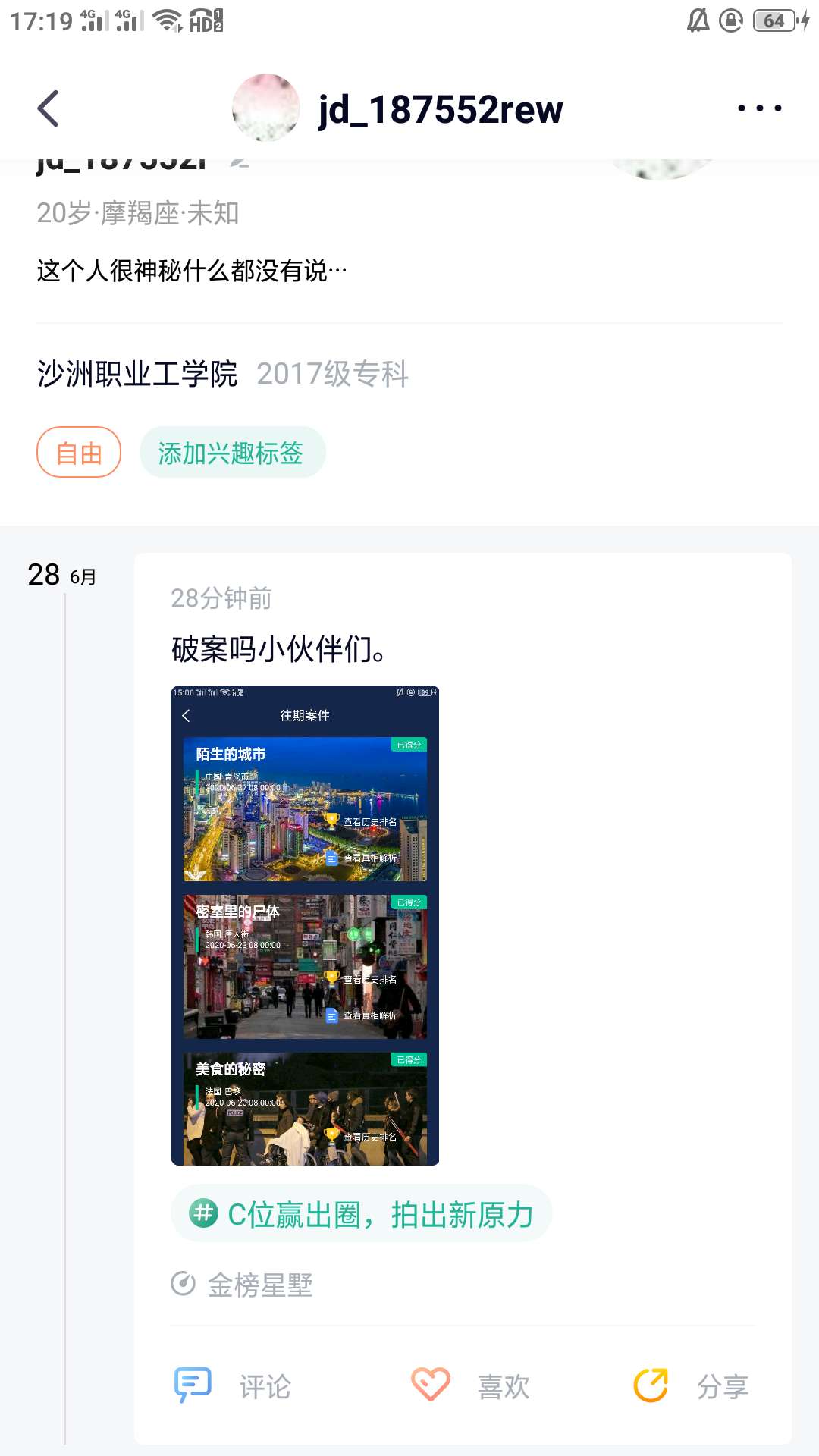Screen dimensions: 819x1456
Task: Tap the 自由 tag chip
Action: 79,453
